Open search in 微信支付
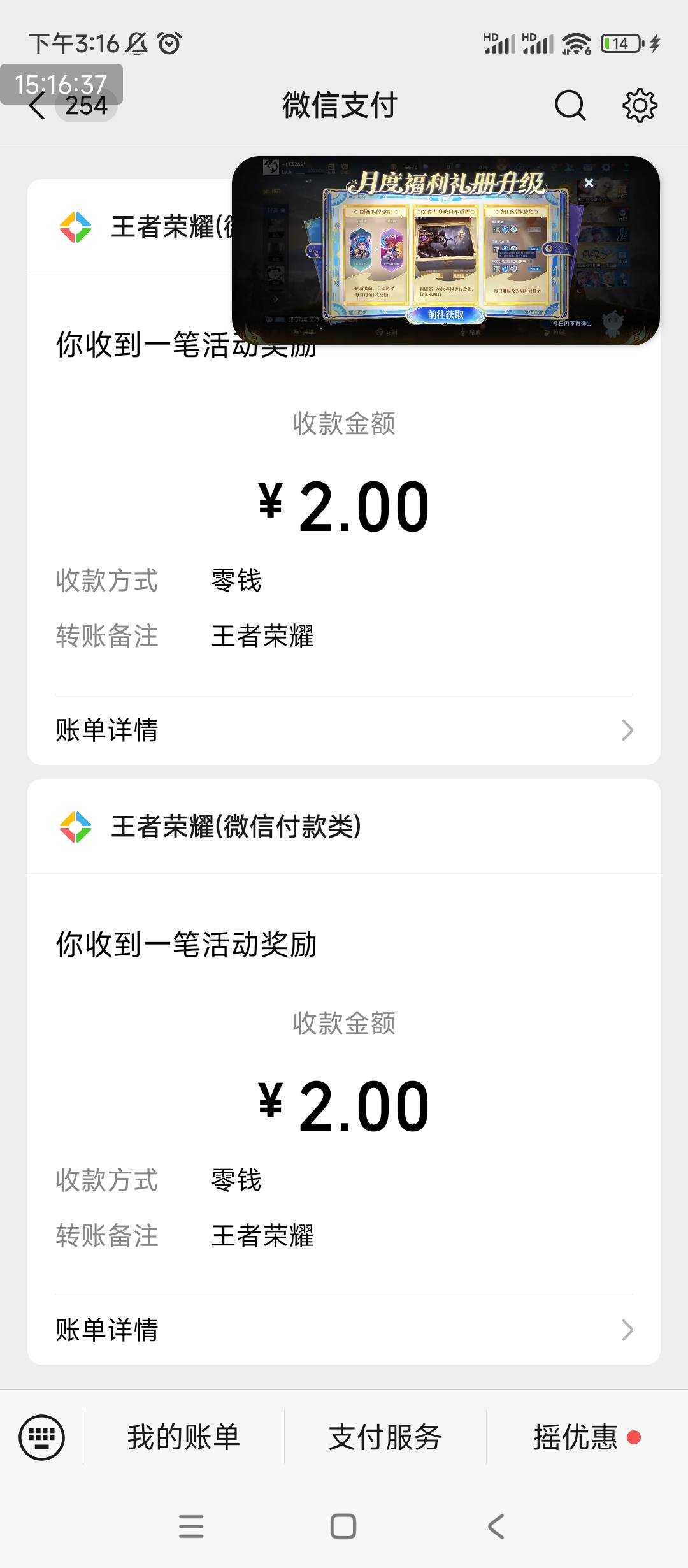Screen dimensions: 688x1568 (x=570, y=105)
